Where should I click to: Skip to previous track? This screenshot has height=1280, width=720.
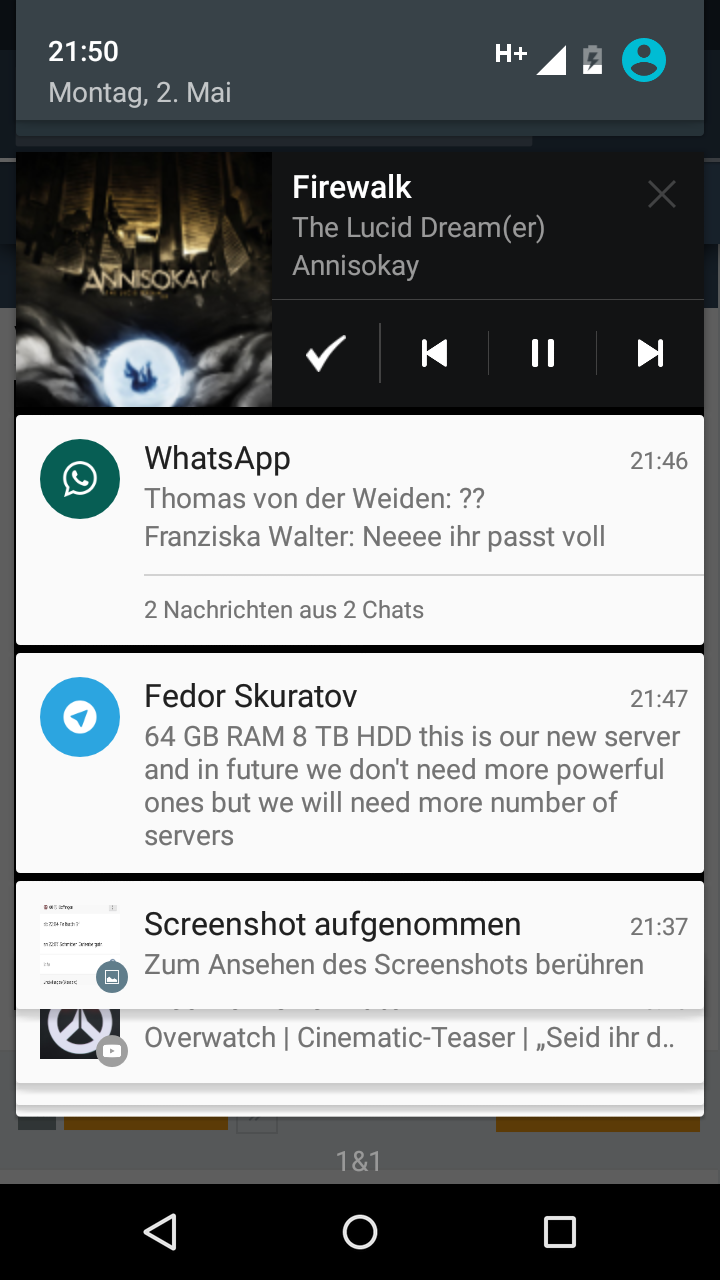point(434,353)
